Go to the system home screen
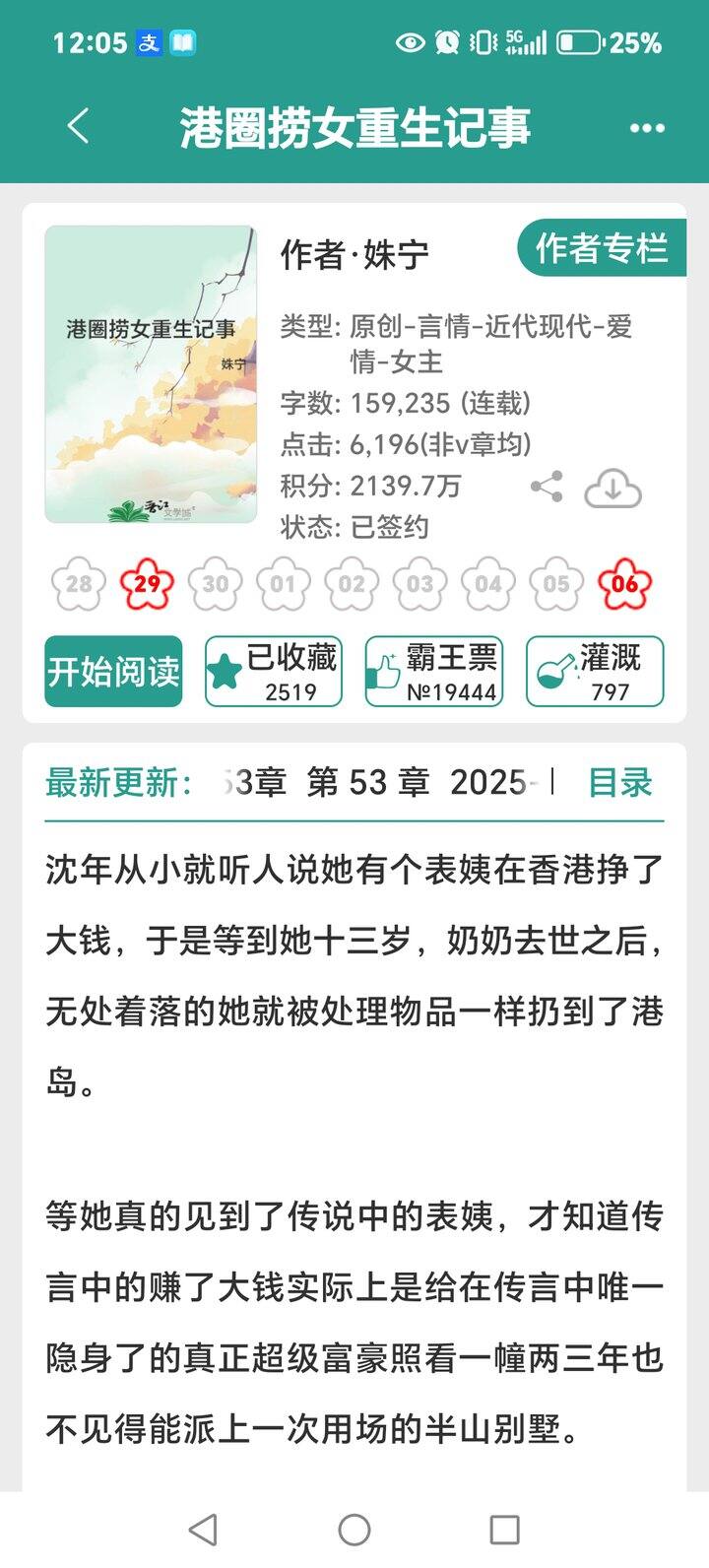 click(354, 1530)
